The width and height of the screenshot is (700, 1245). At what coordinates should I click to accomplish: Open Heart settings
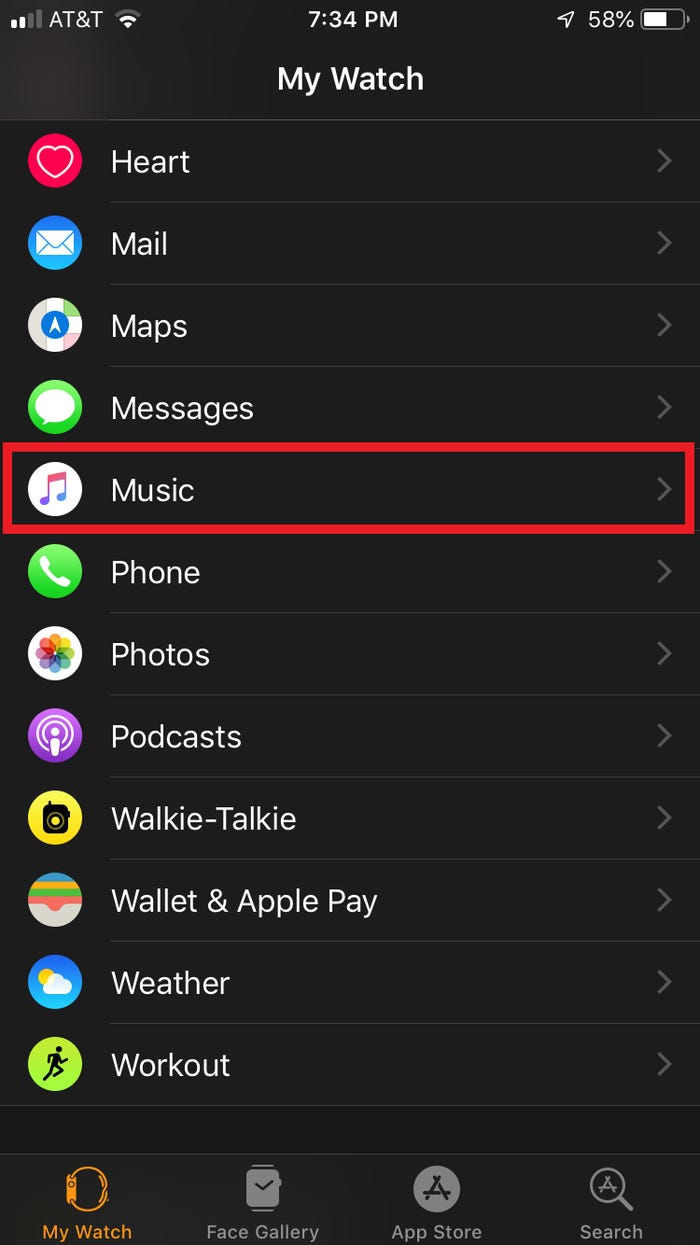click(x=350, y=162)
